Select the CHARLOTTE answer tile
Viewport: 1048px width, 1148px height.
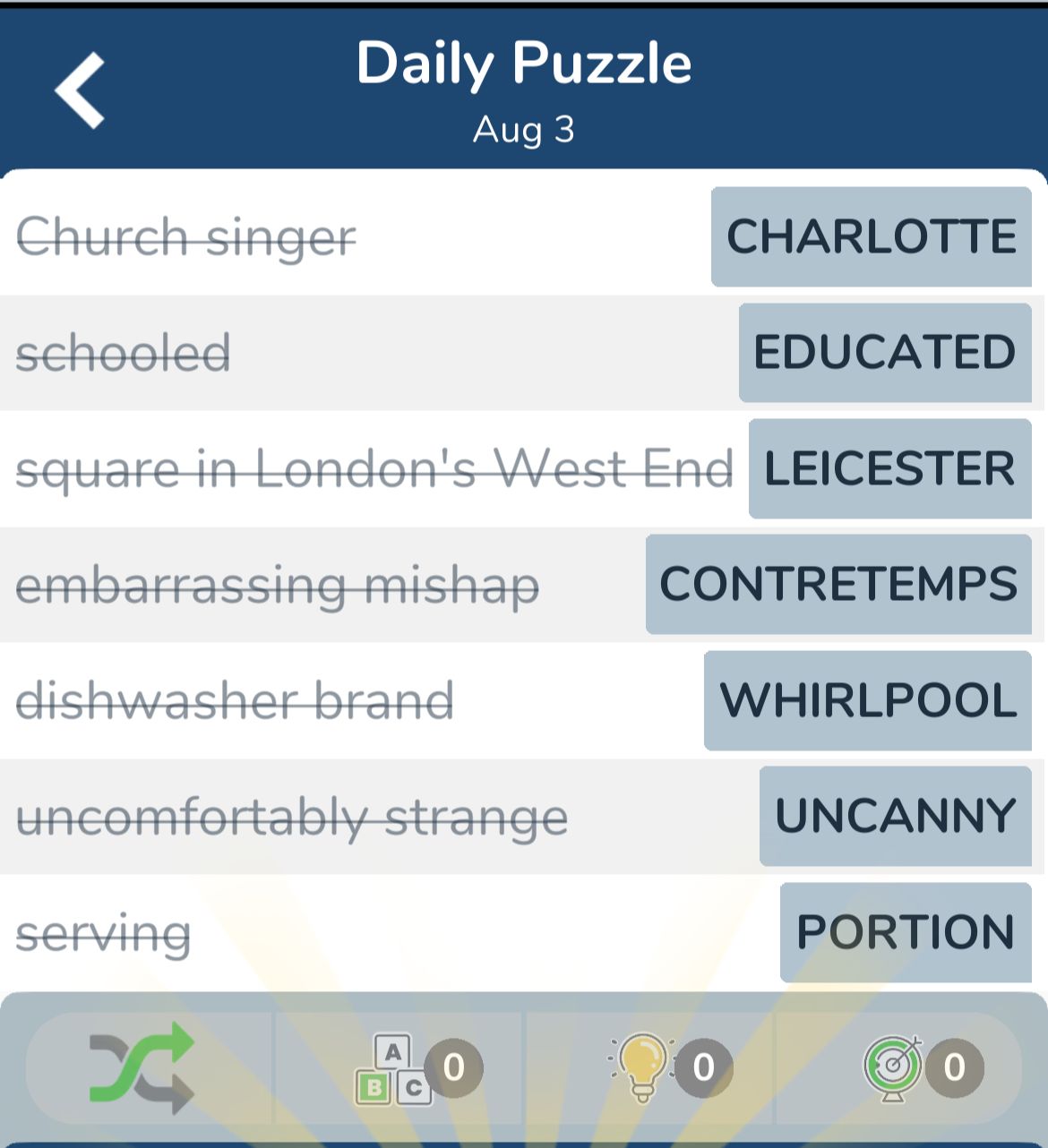click(x=871, y=237)
